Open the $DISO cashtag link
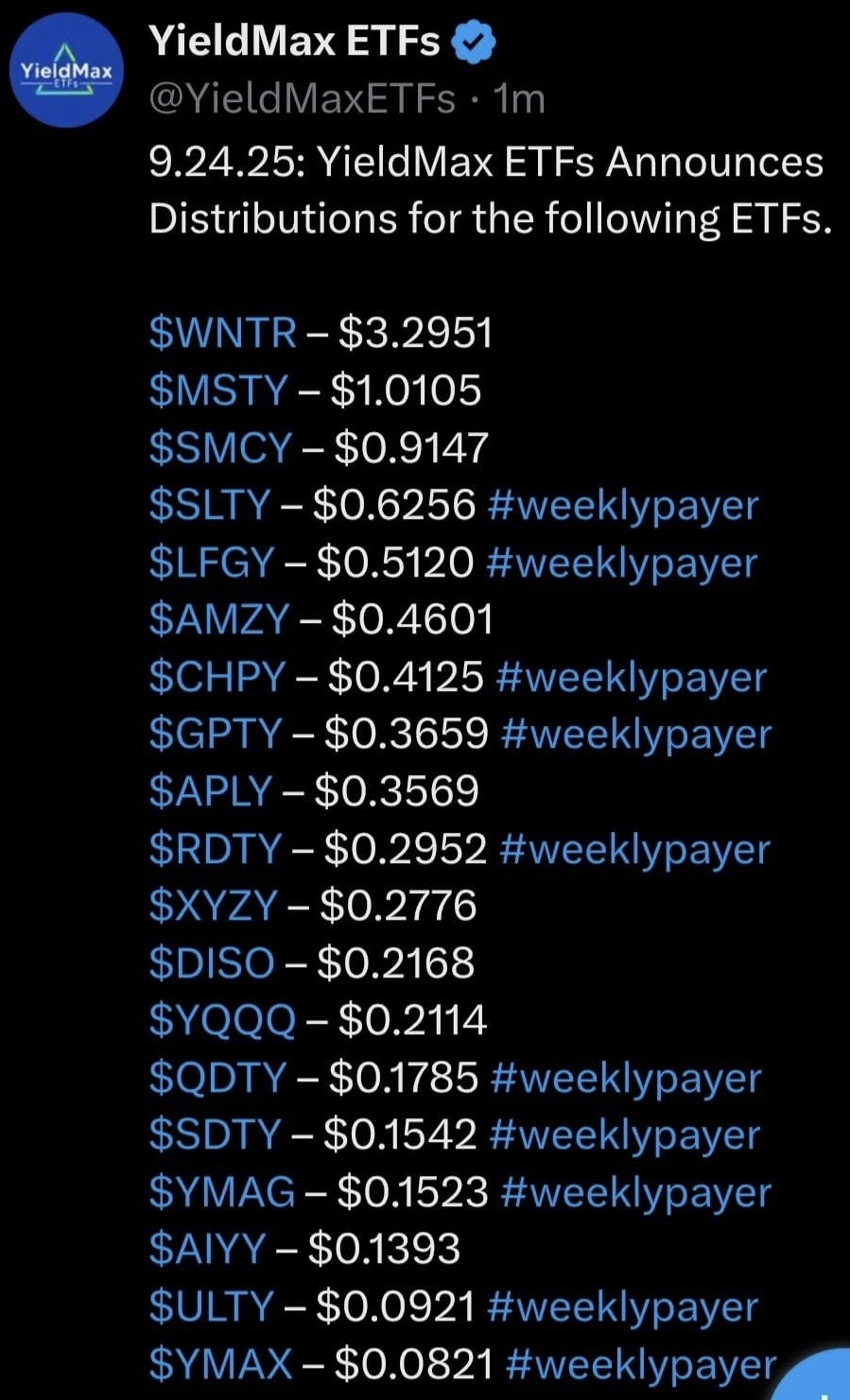The height and width of the screenshot is (1400, 850). 211,962
